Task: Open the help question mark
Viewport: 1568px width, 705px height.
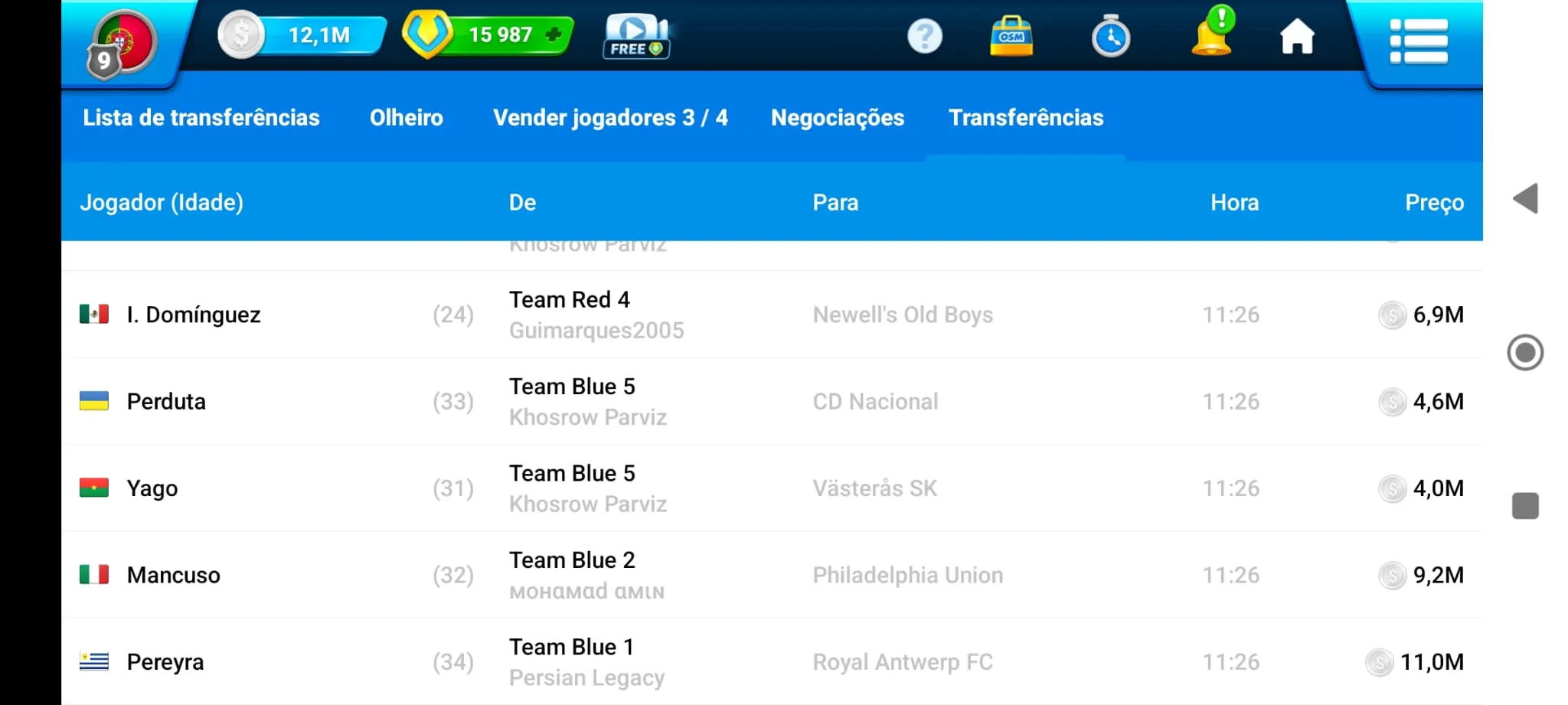Action: pos(925,36)
